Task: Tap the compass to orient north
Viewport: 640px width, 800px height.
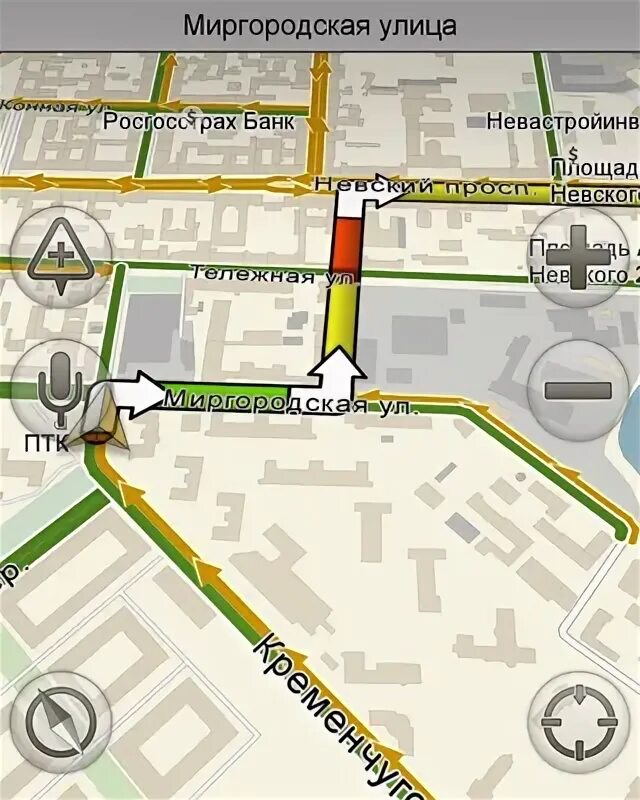Action: (61, 722)
